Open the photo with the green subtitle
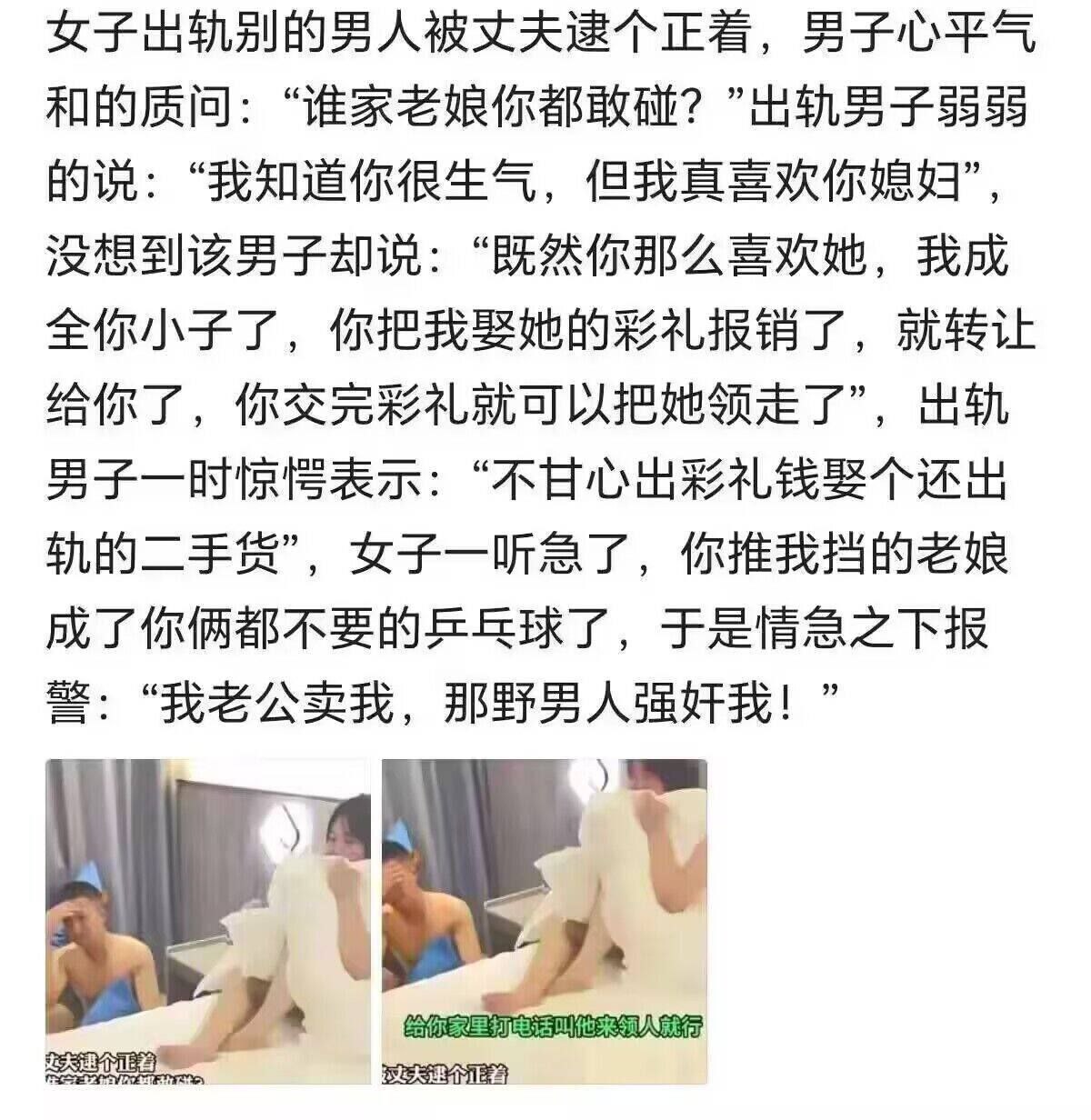1091x1120 pixels. coord(544,921)
